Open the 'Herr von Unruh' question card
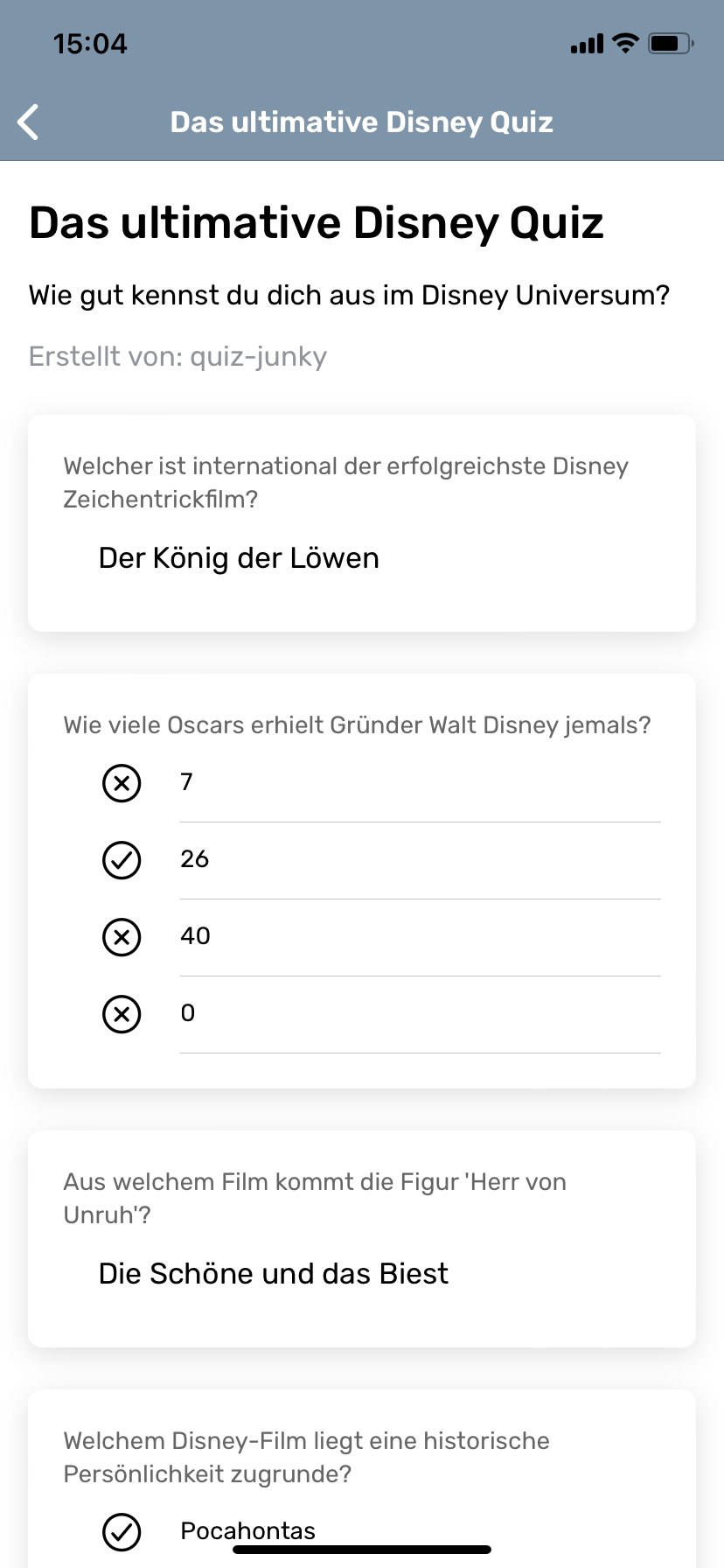 point(362,1239)
